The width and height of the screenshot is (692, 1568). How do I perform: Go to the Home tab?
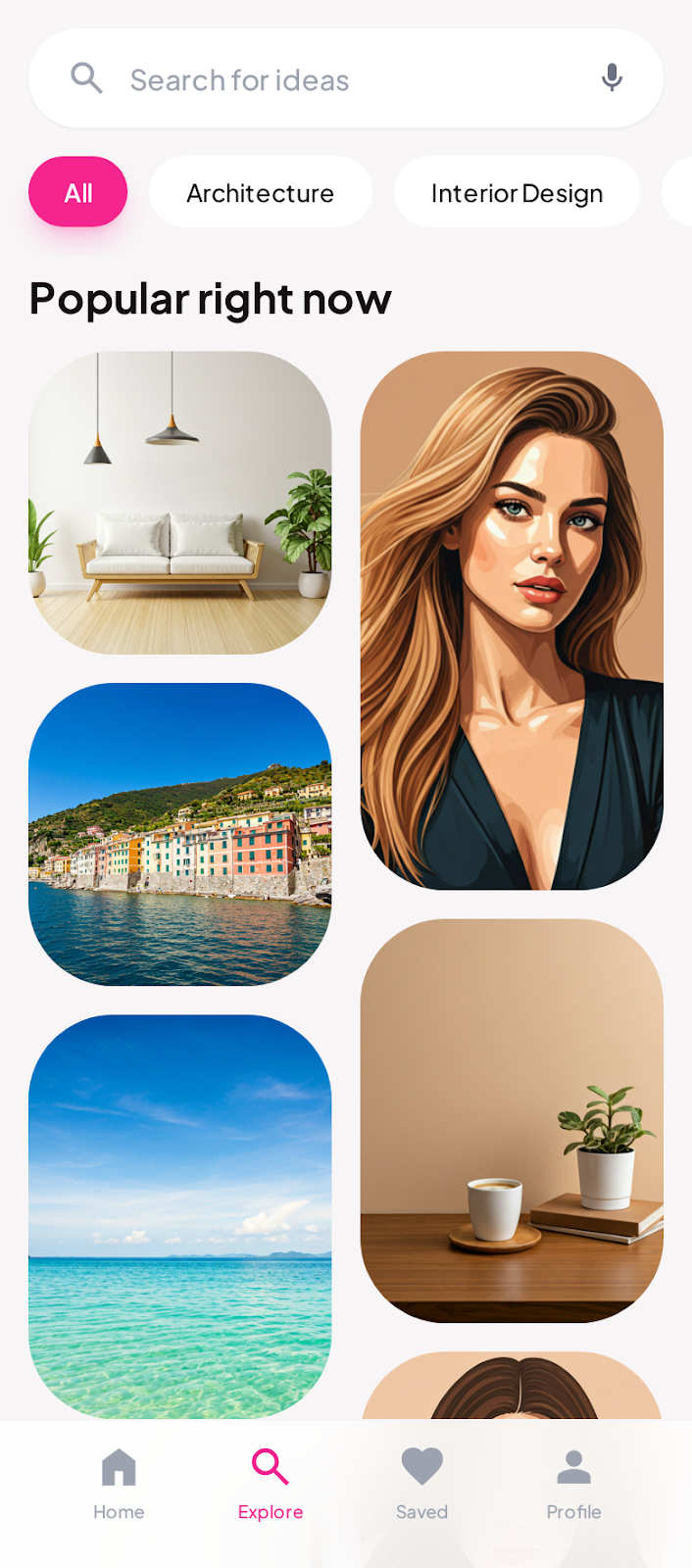click(119, 1484)
